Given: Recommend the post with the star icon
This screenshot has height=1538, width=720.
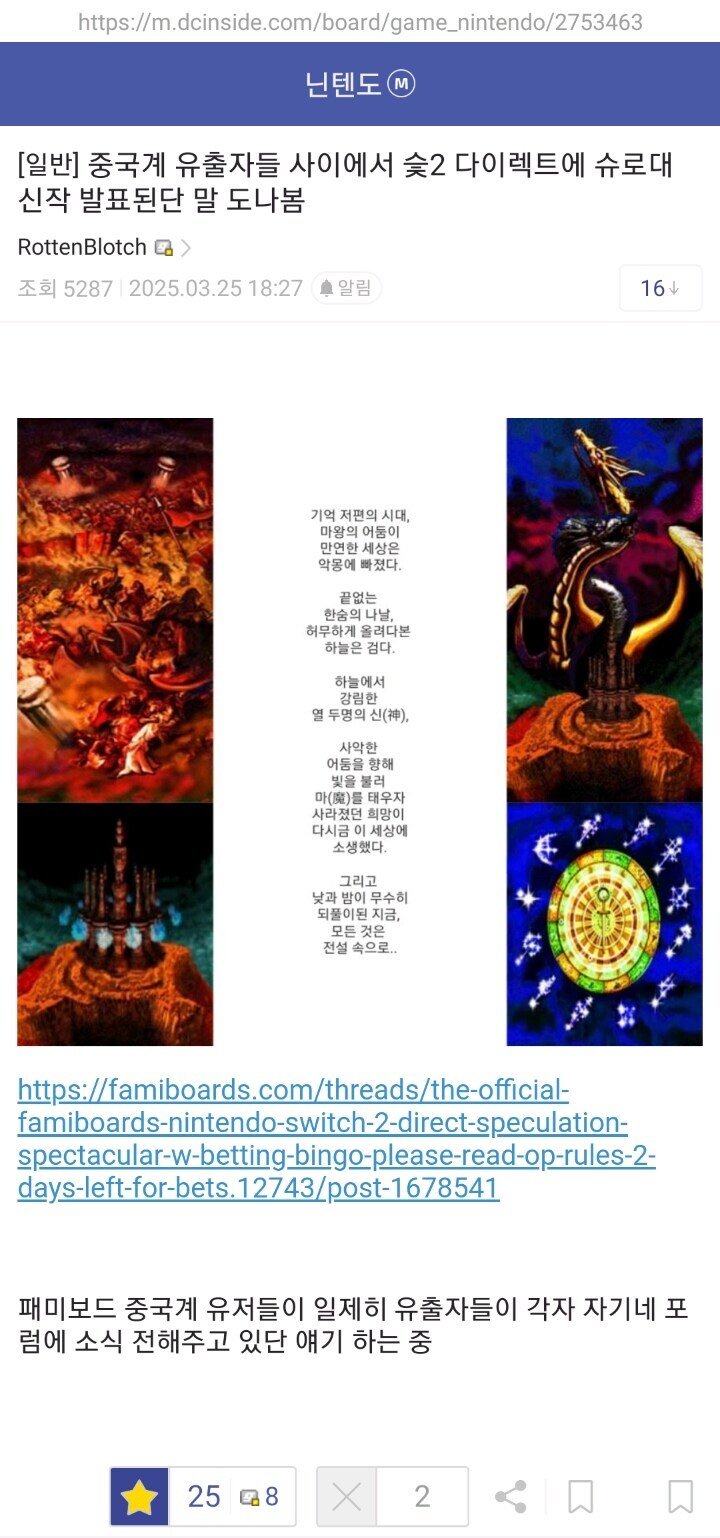Looking at the screenshot, I should tap(141, 1497).
